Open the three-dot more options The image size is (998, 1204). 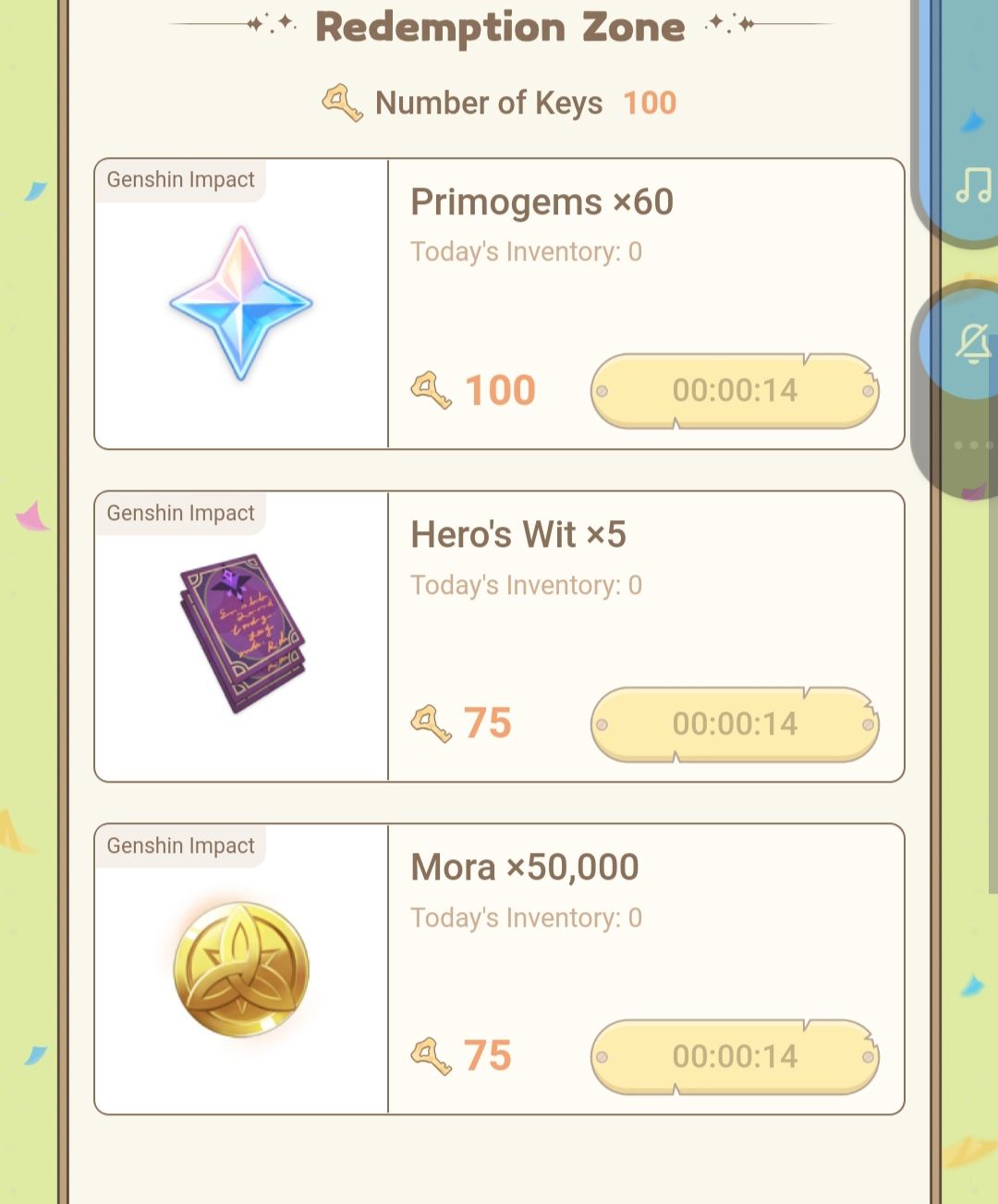pos(973,445)
